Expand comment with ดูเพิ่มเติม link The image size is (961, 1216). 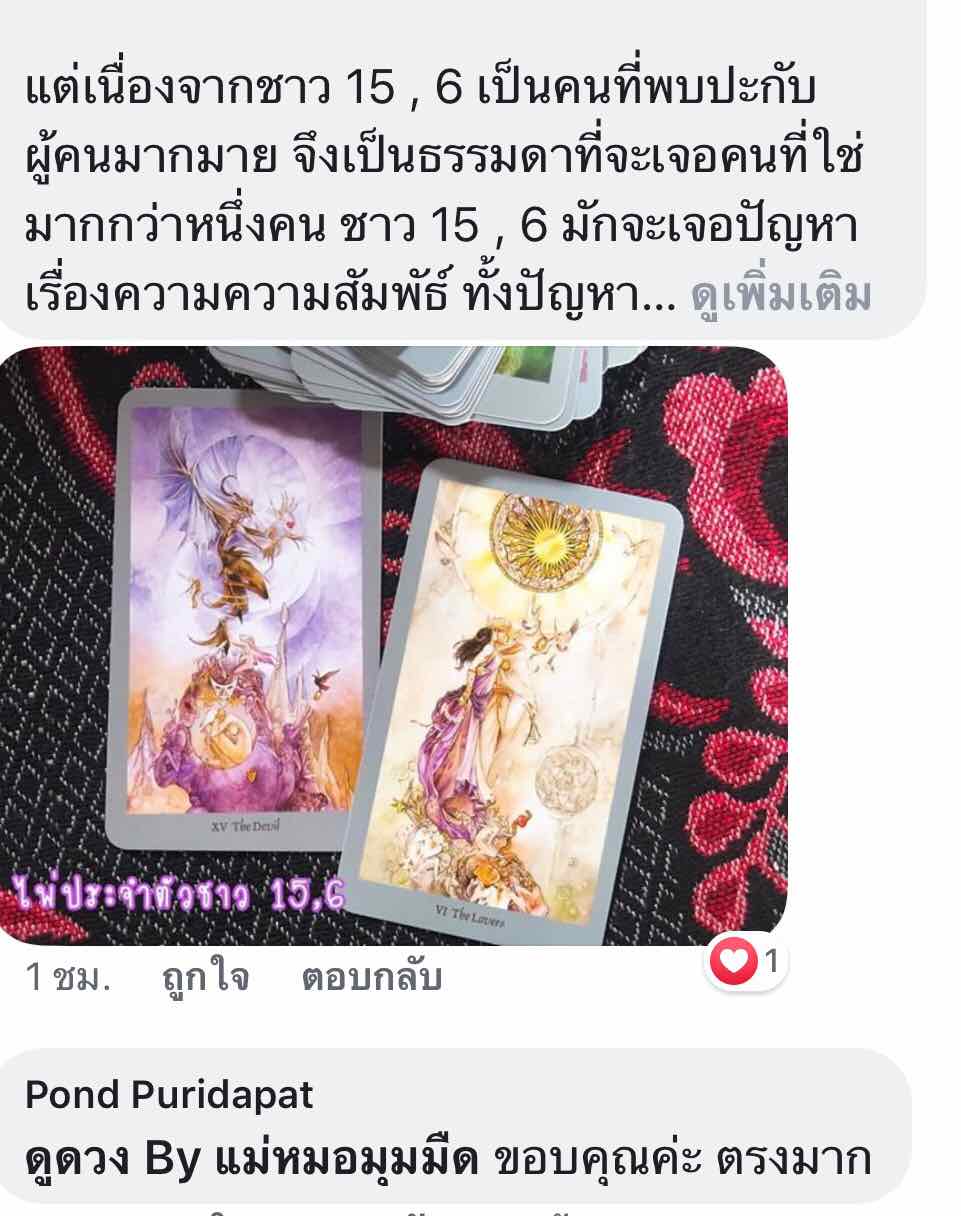coord(781,295)
